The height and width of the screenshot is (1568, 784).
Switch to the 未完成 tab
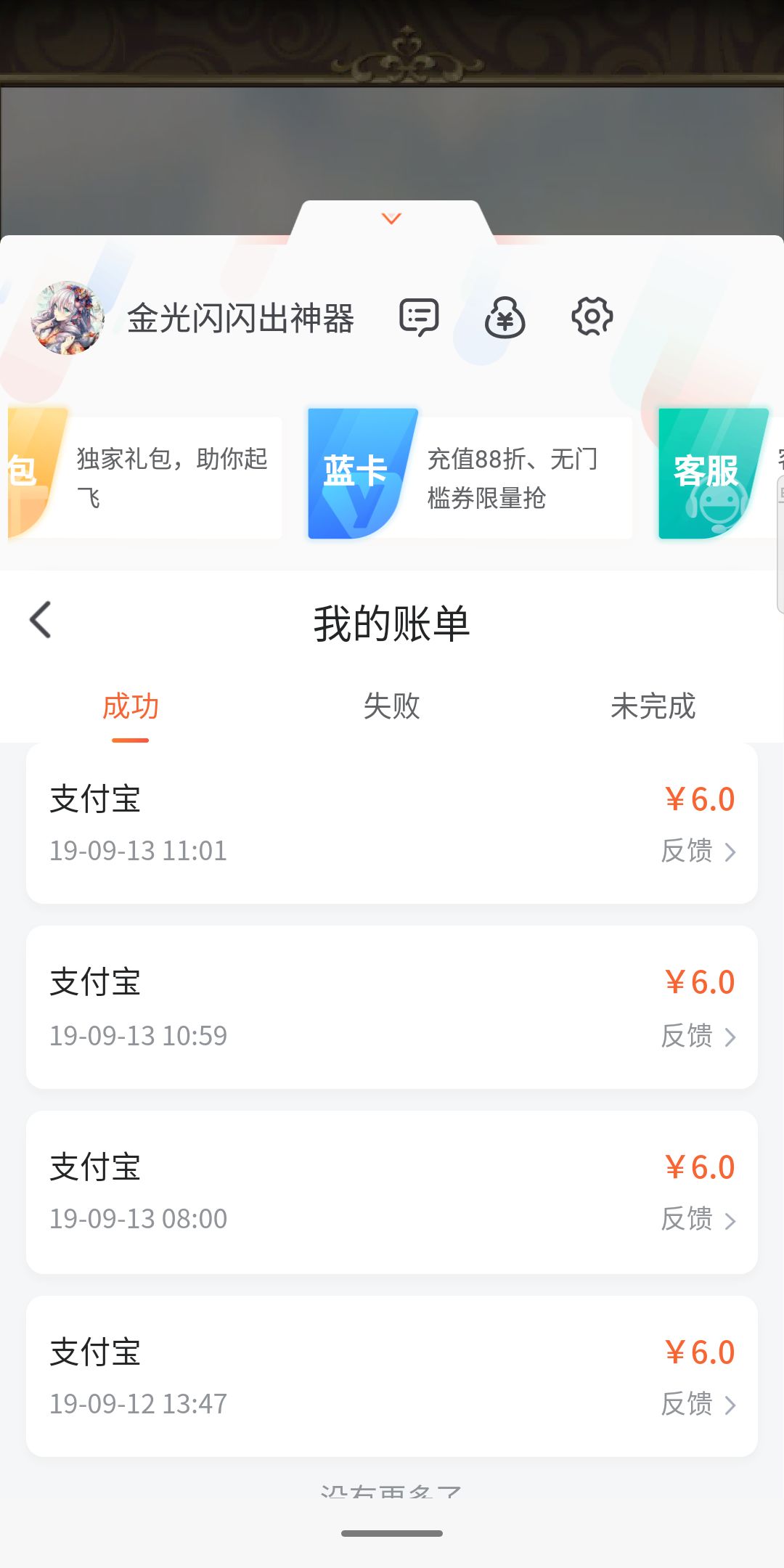click(x=653, y=706)
